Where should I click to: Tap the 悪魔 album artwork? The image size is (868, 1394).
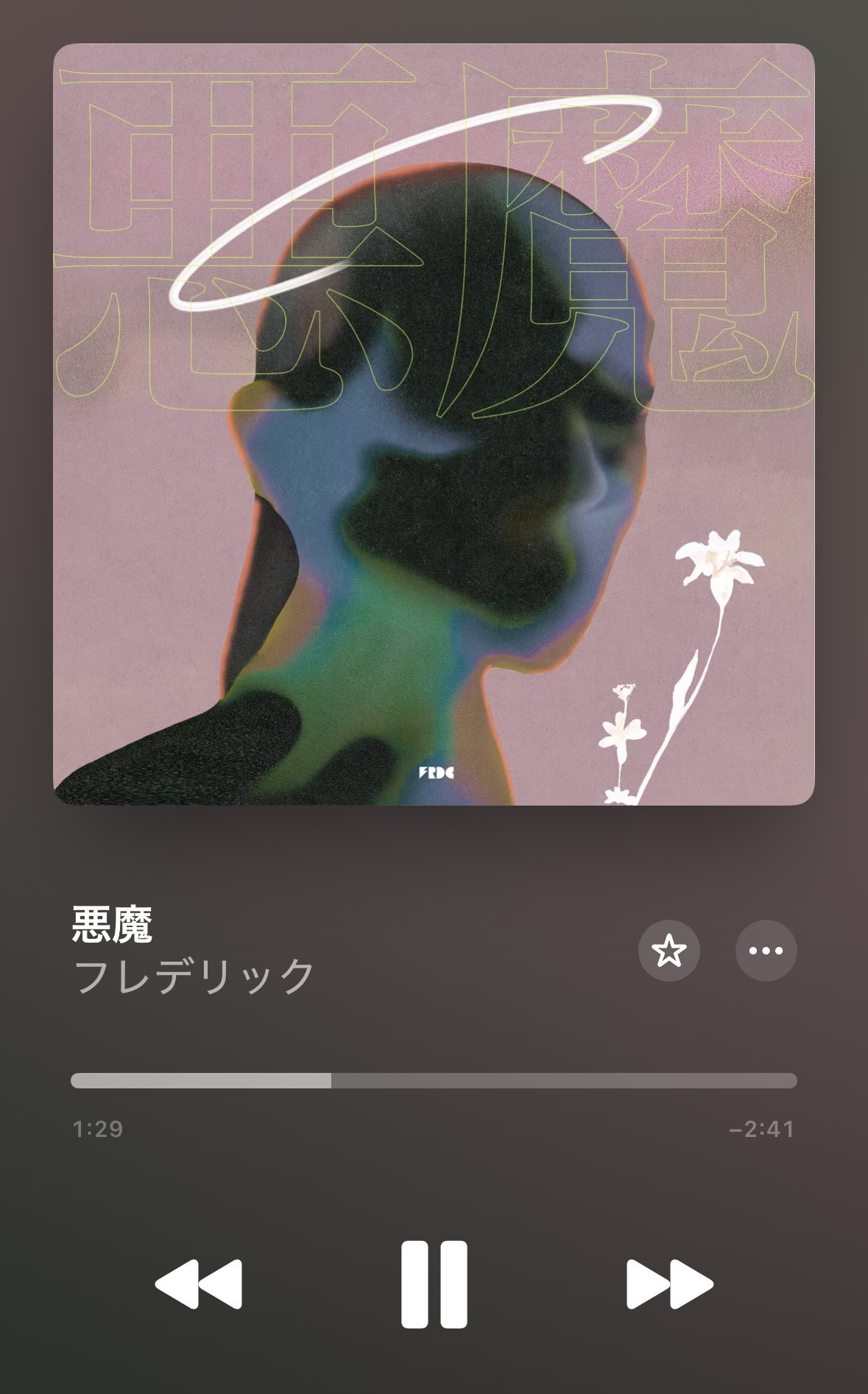[x=434, y=424]
